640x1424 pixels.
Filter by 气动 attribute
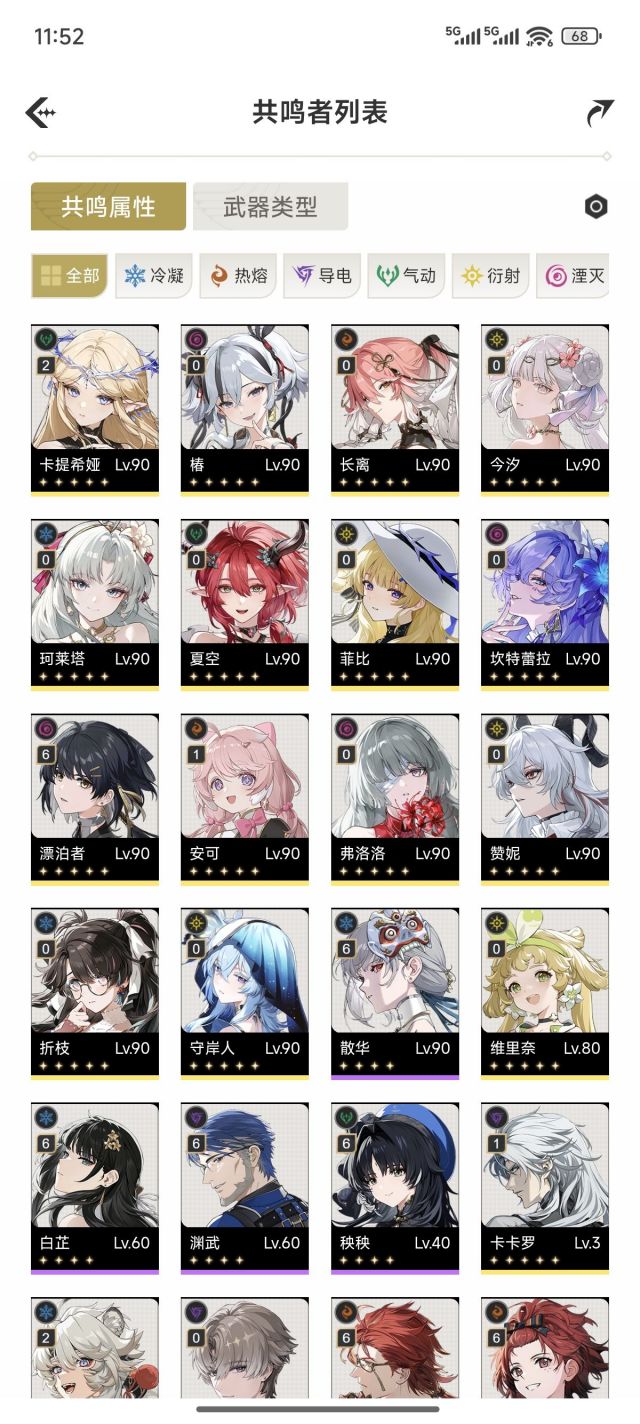coord(406,276)
